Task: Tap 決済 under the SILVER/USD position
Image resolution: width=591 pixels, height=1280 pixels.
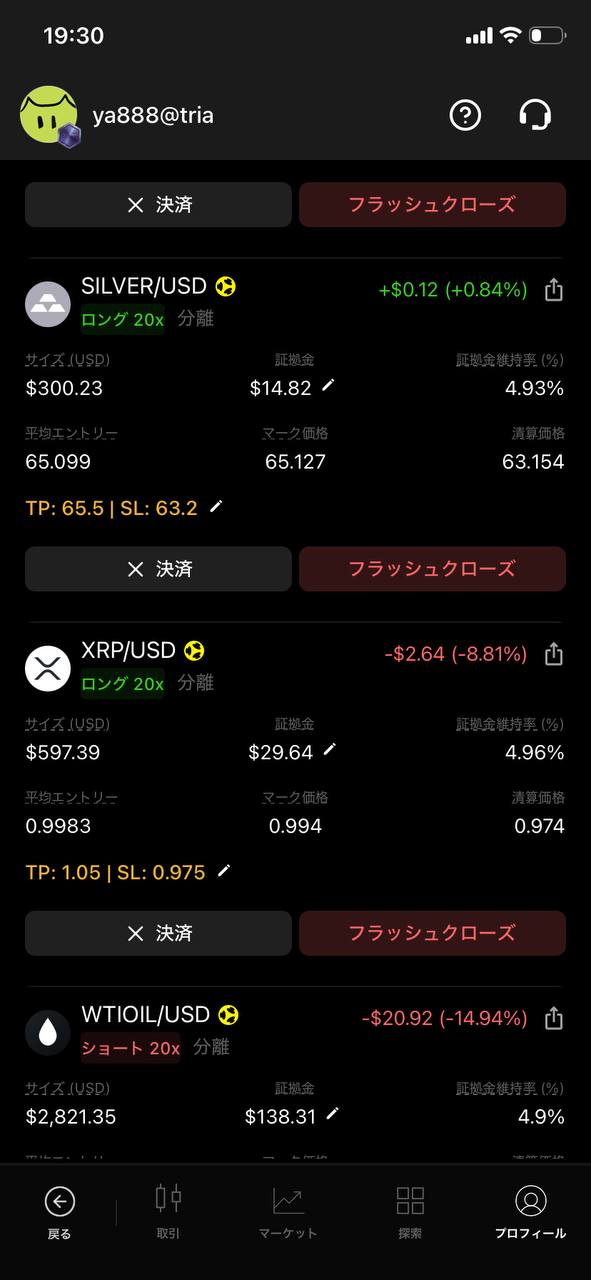Action: [x=158, y=568]
